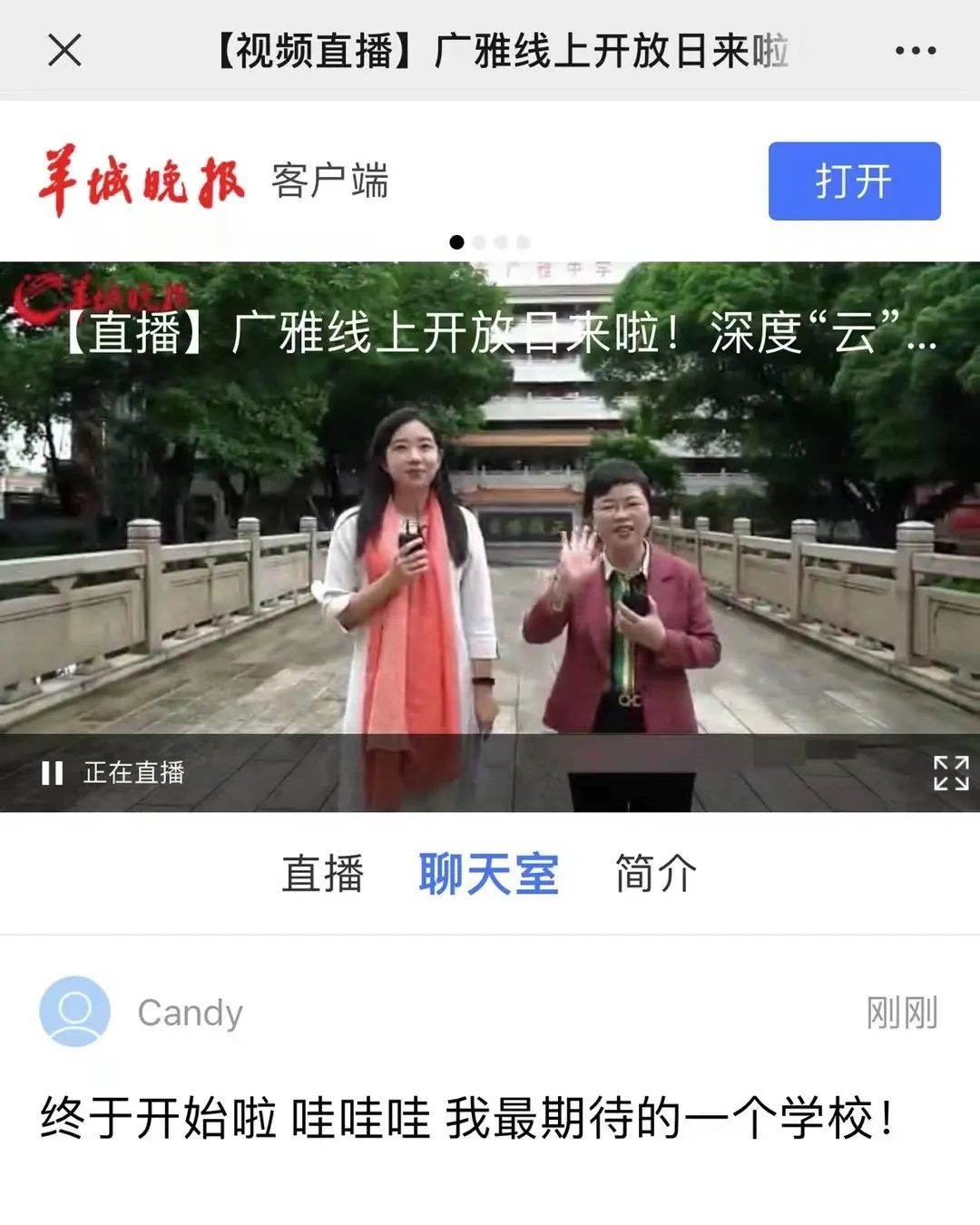980x1225 pixels.
Task: Select the 聊天室 tab
Action: (488, 874)
